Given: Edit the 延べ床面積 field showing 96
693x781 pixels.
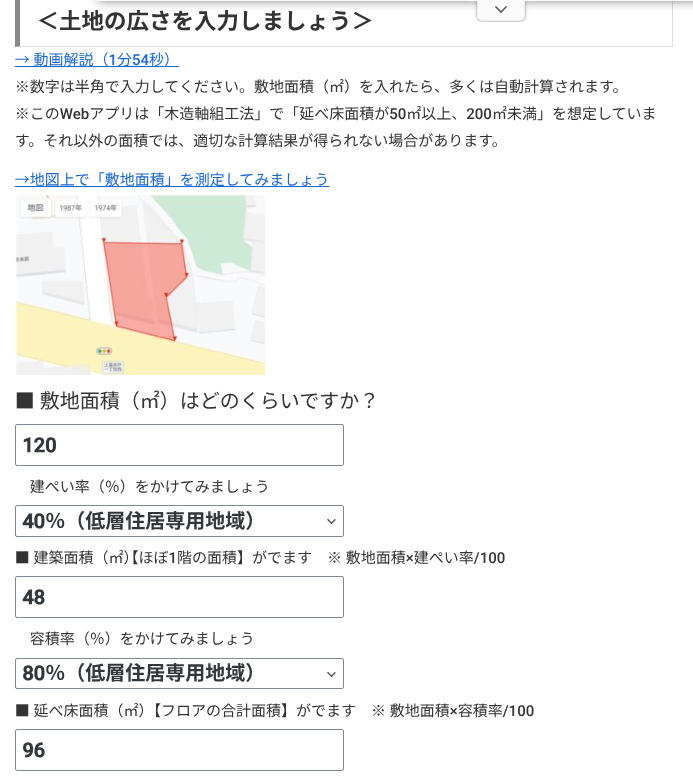Looking at the screenshot, I should (x=180, y=749).
